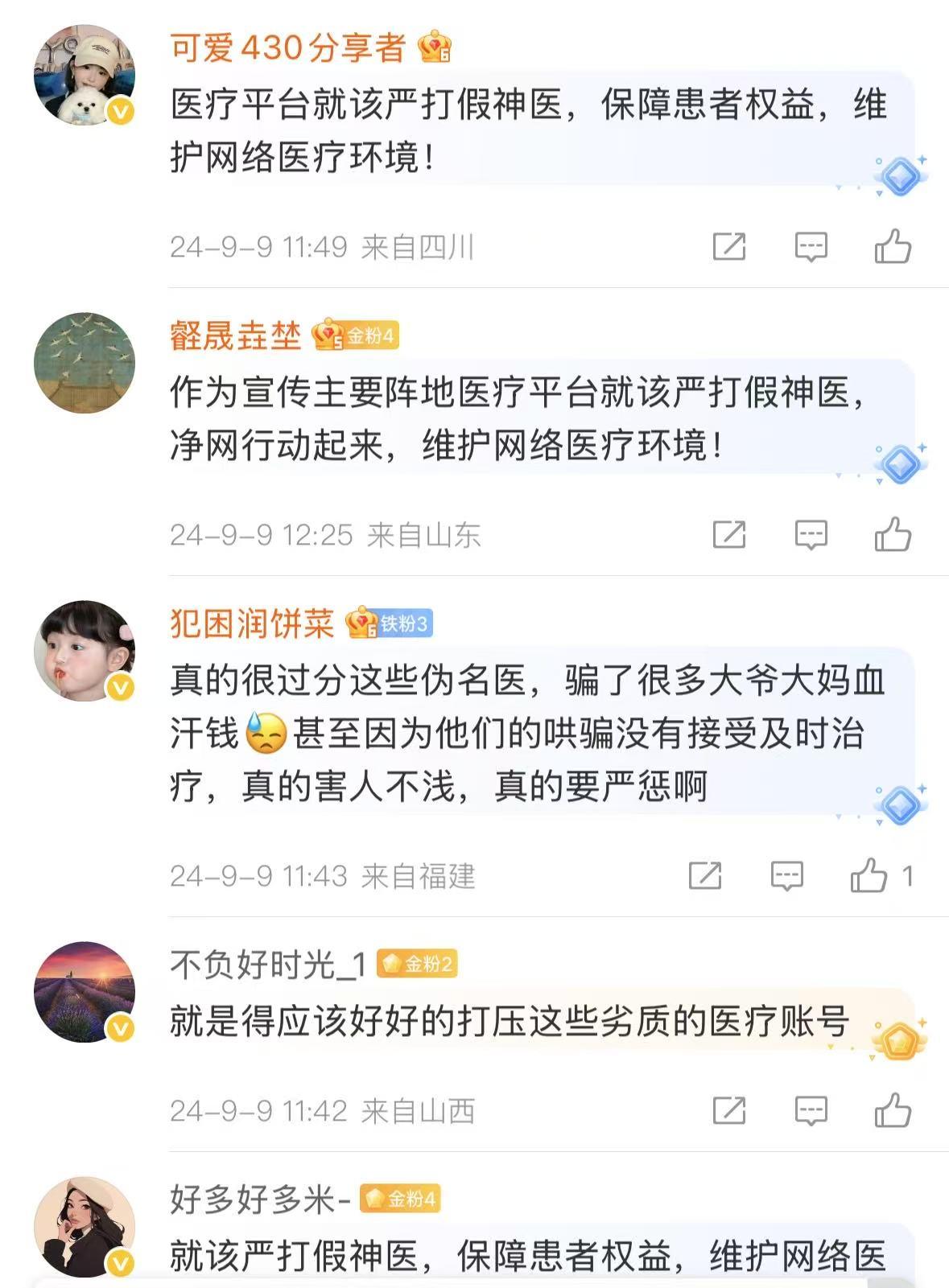Reply to 可爱430分享者's comment
The width and height of the screenshot is (949, 1288).
(x=811, y=246)
